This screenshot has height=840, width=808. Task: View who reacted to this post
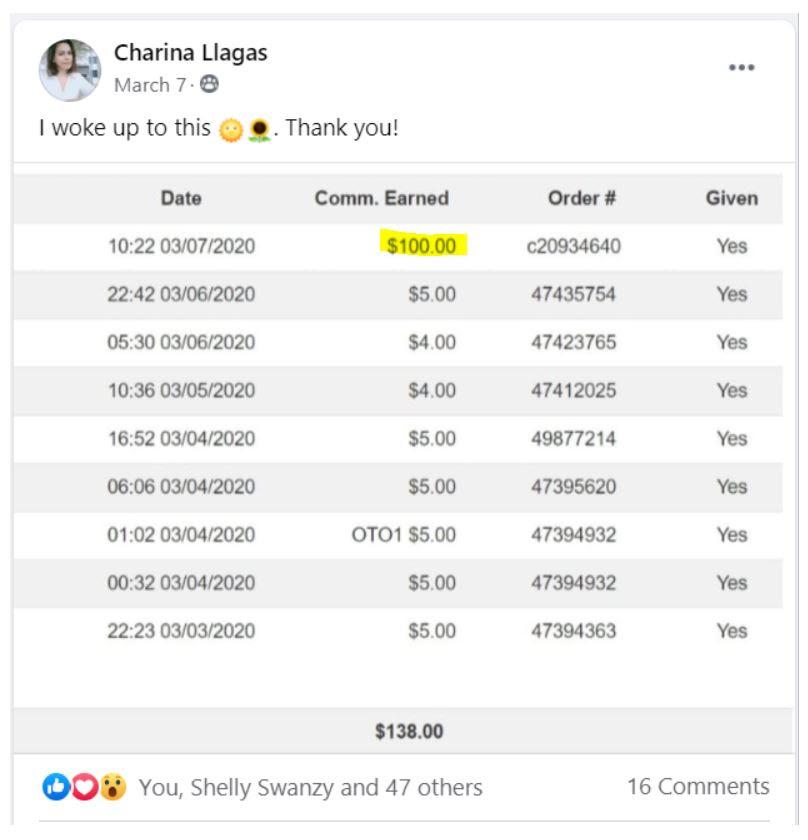pyautogui.click(x=310, y=787)
